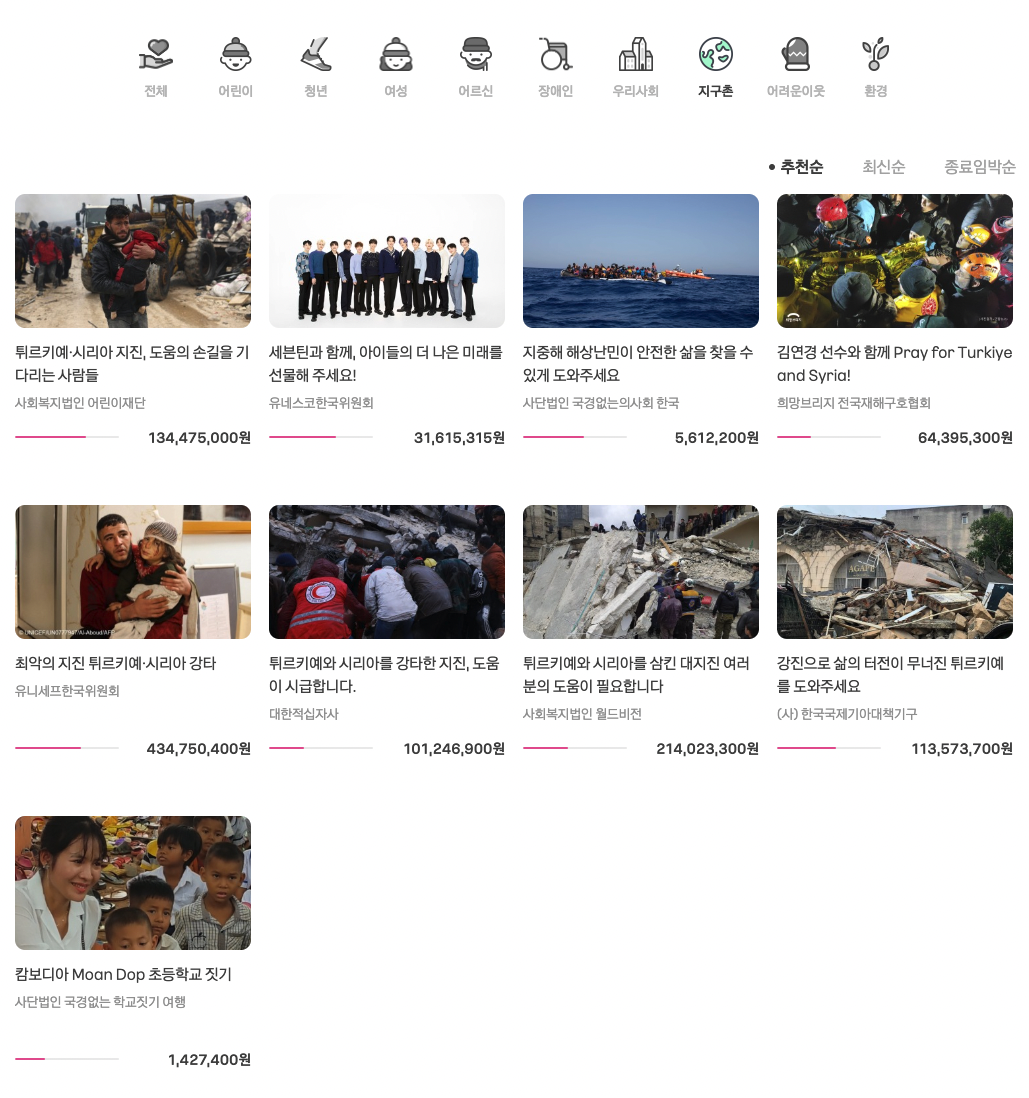This screenshot has height=1098, width=1029.
Task: Open the 청년 category
Action: coord(316,67)
